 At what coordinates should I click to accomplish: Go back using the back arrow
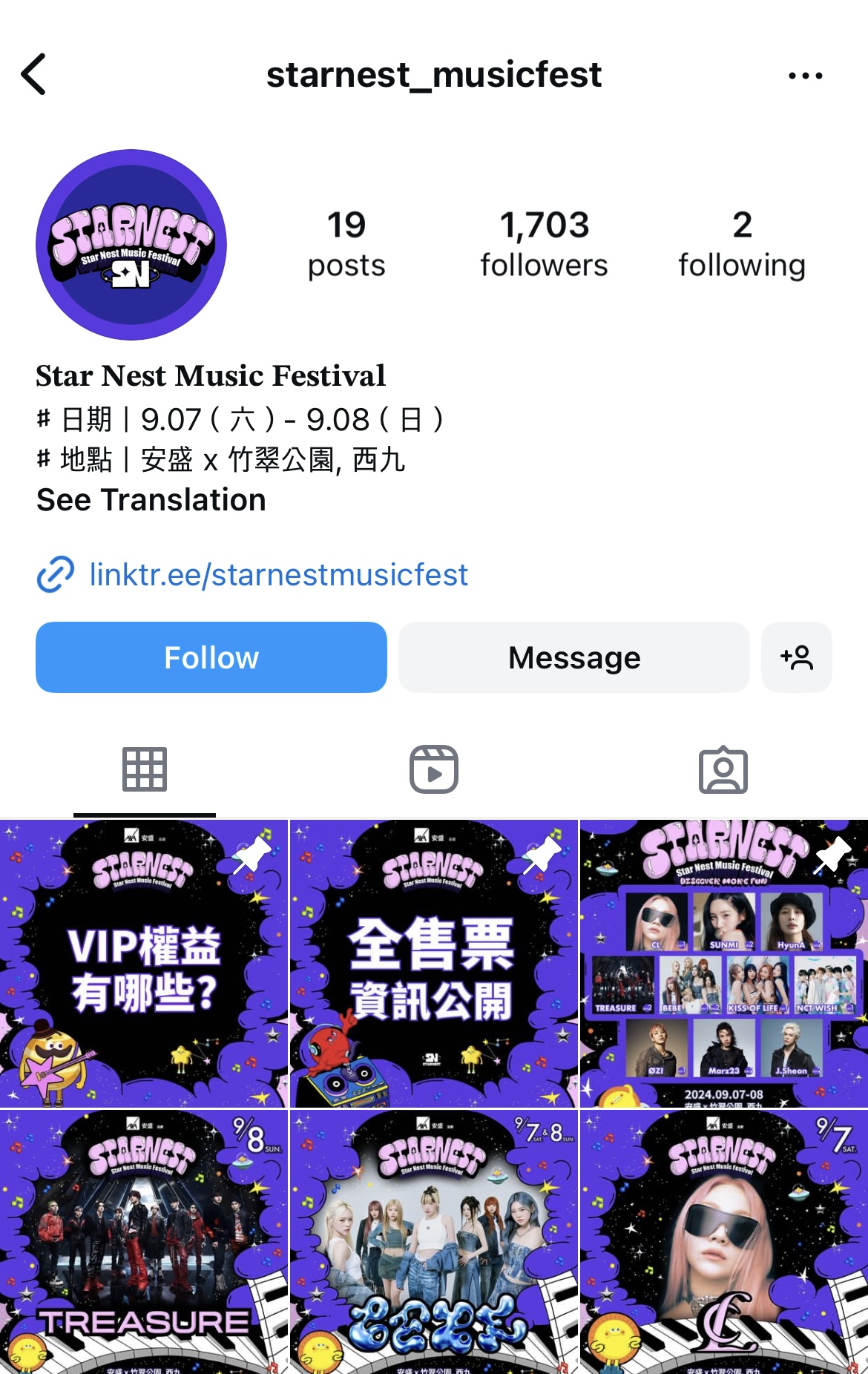pyautogui.click(x=34, y=74)
